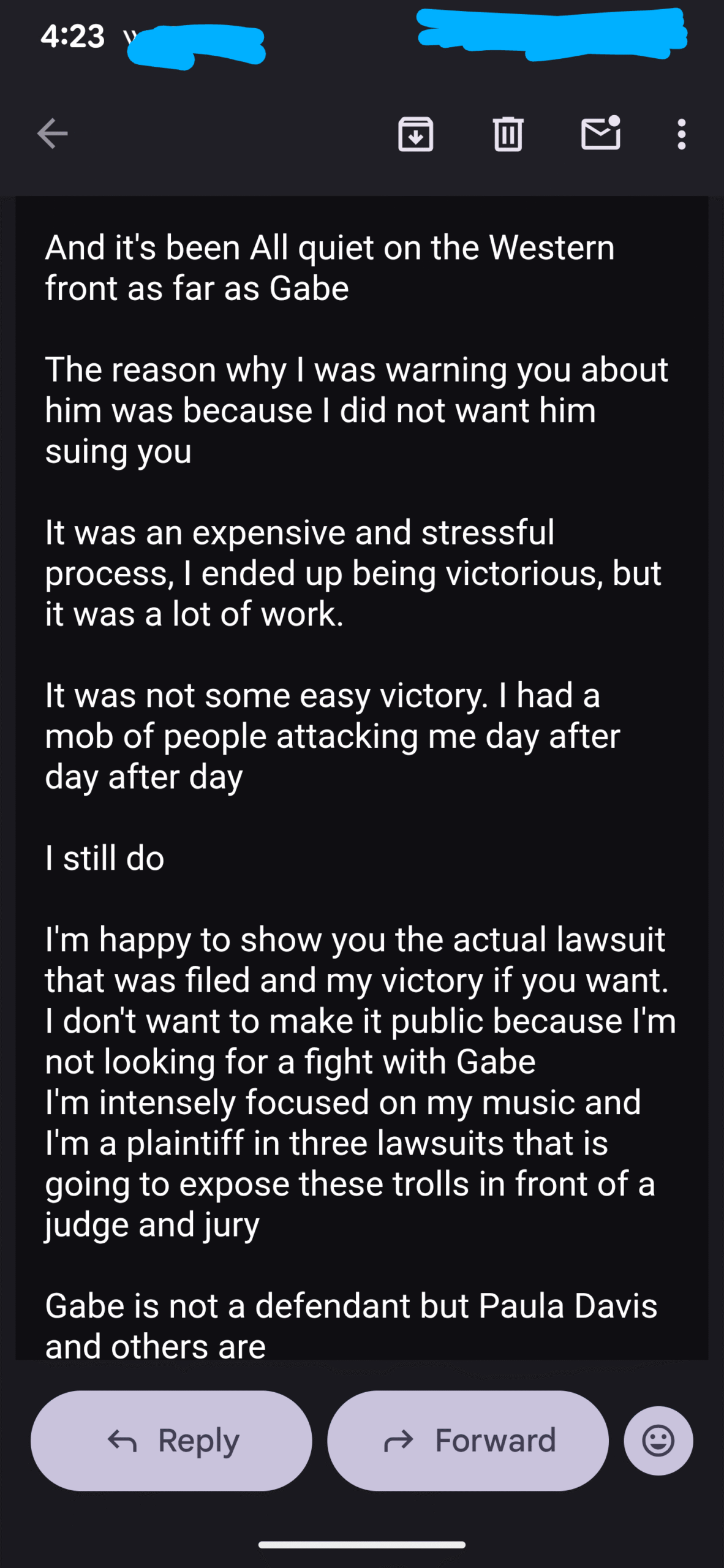724x1568 pixels.
Task: Delete this email
Action: coord(508,134)
